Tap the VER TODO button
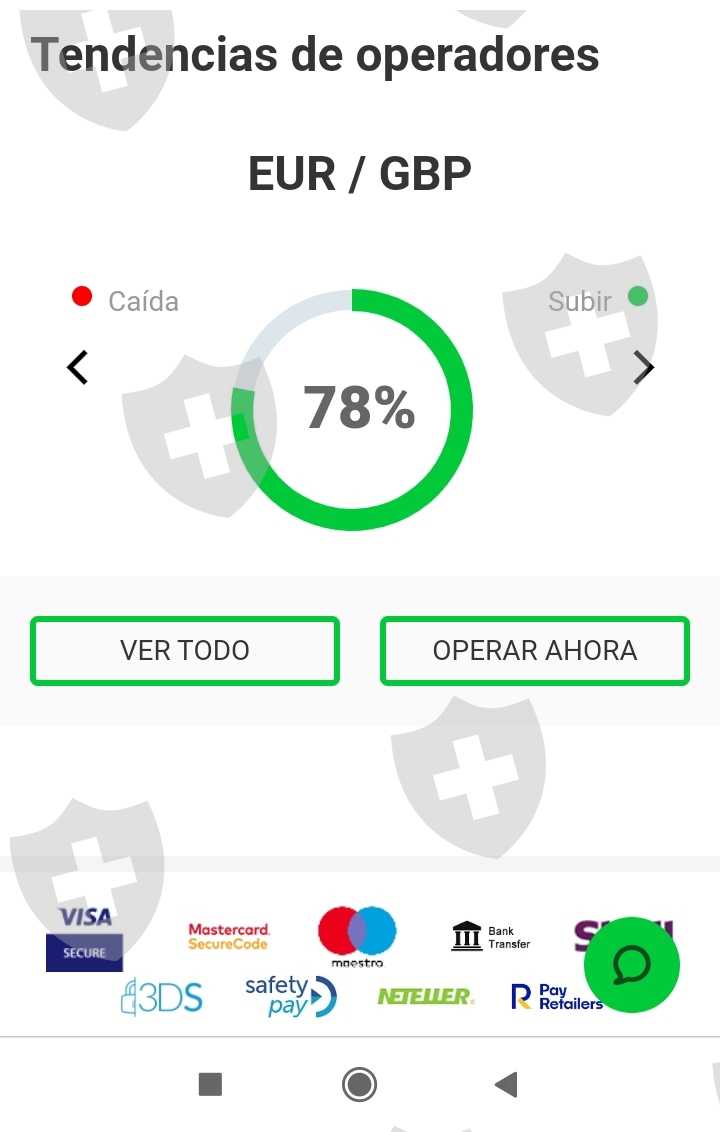The height and width of the screenshot is (1132, 720). tap(185, 651)
